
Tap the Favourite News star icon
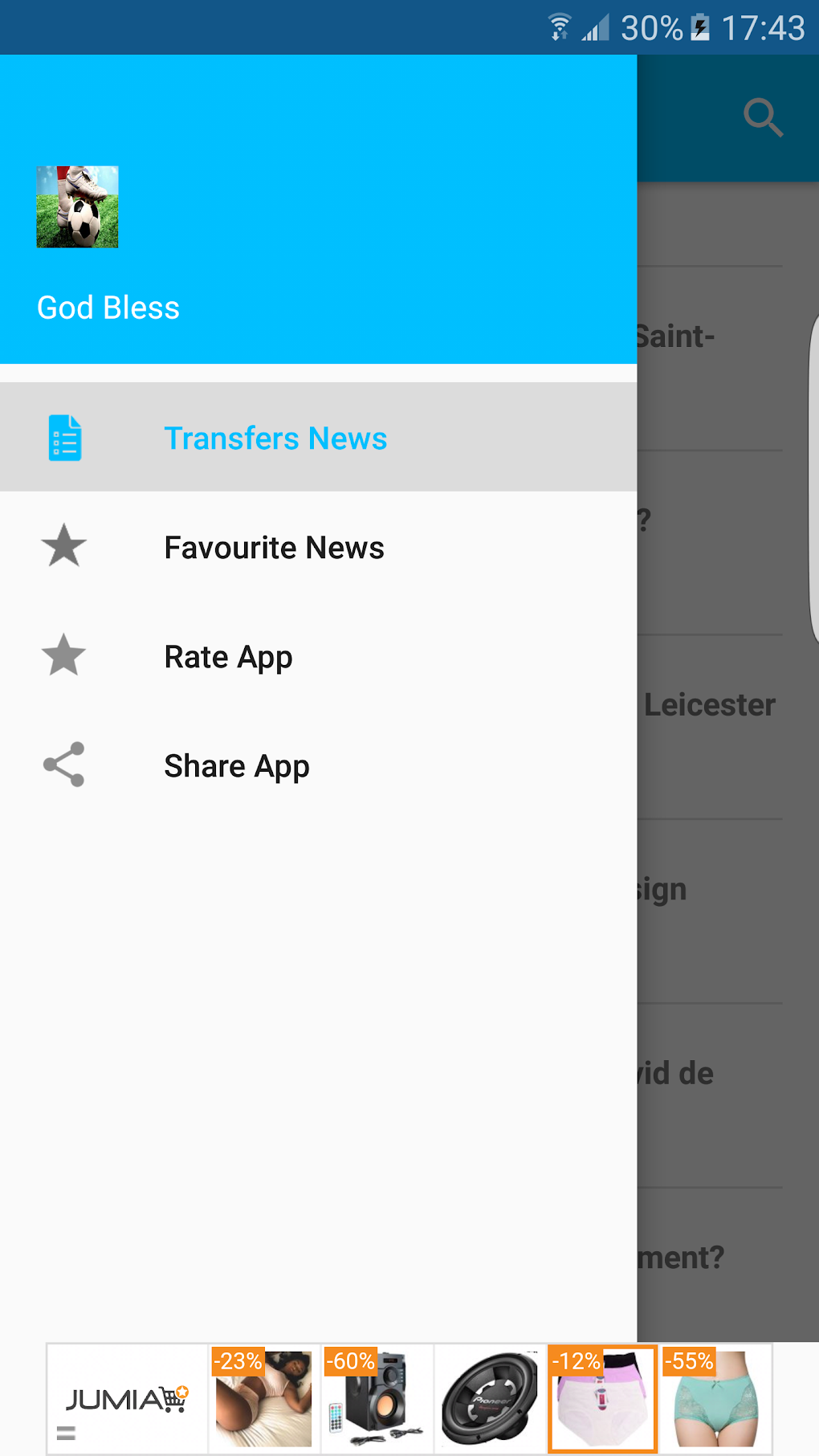pyautogui.click(x=63, y=547)
